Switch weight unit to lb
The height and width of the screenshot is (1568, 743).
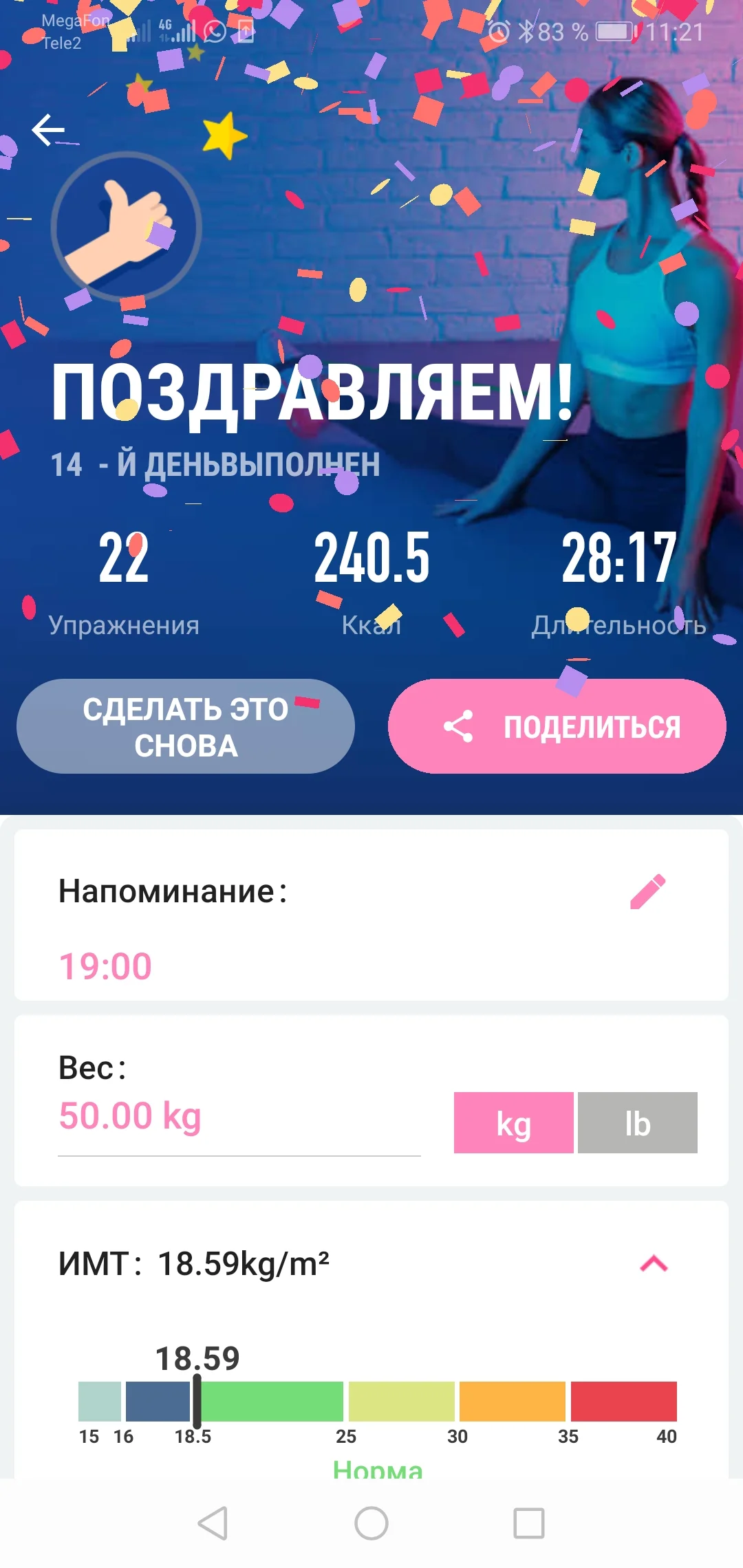(637, 1122)
